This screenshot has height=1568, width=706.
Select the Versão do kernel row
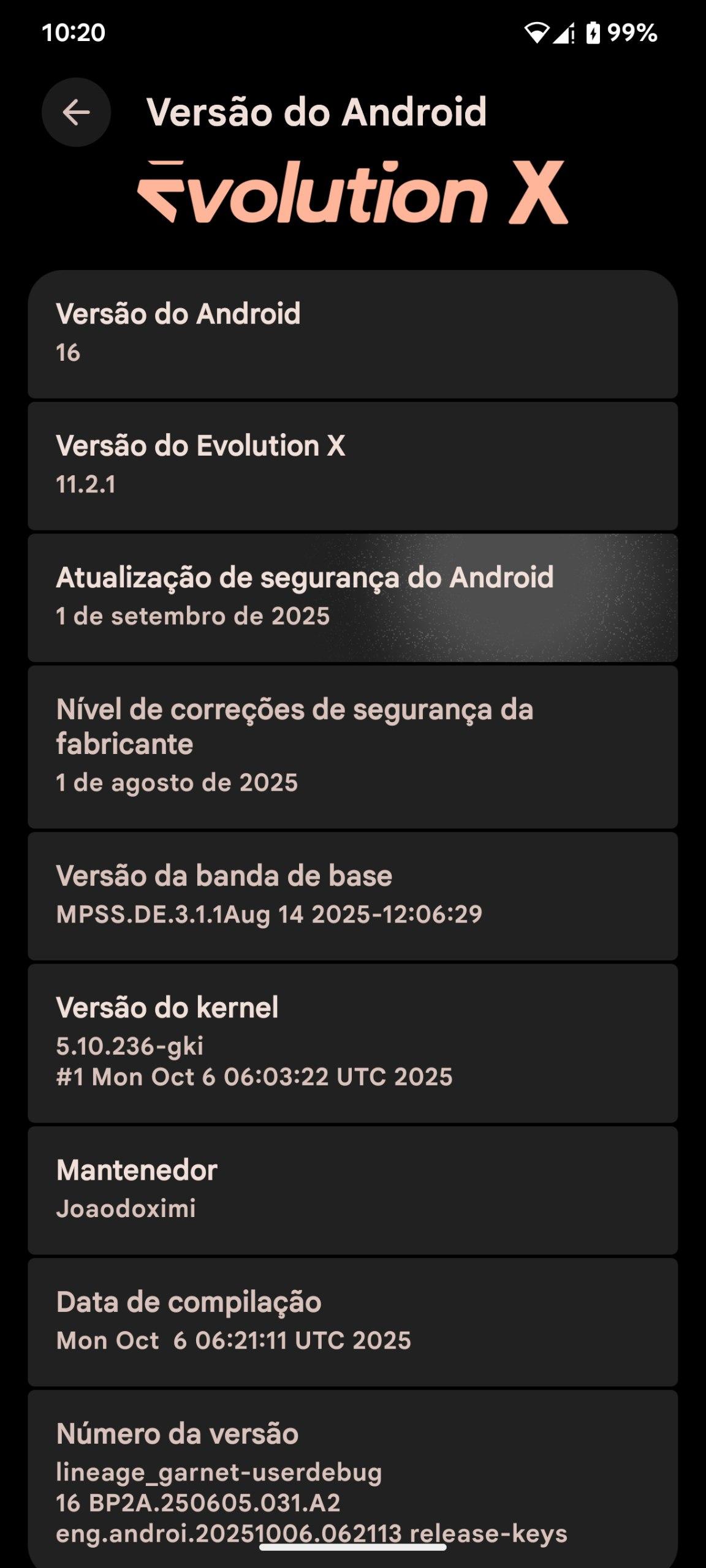pos(352,1043)
